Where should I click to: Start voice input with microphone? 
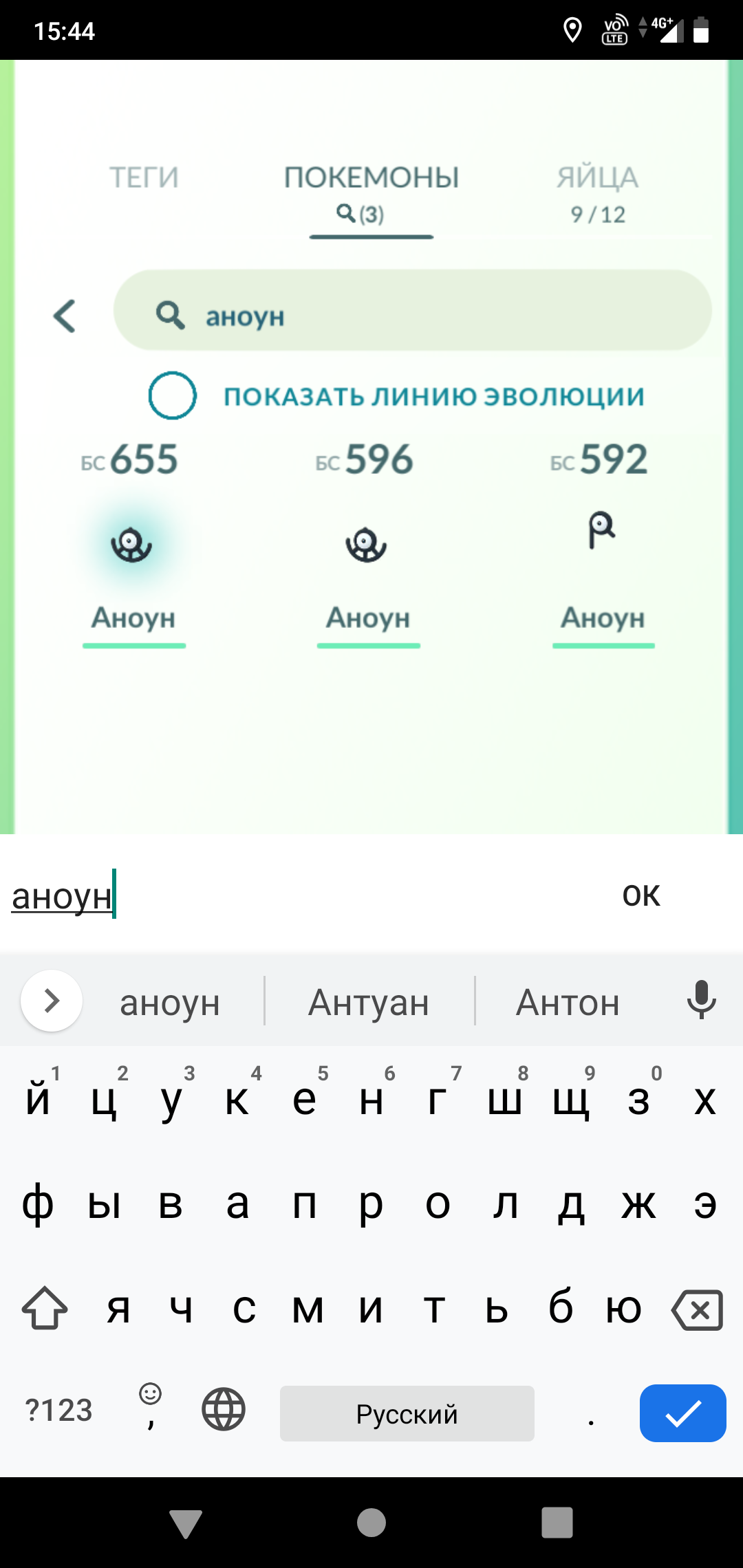[x=701, y=1001]
